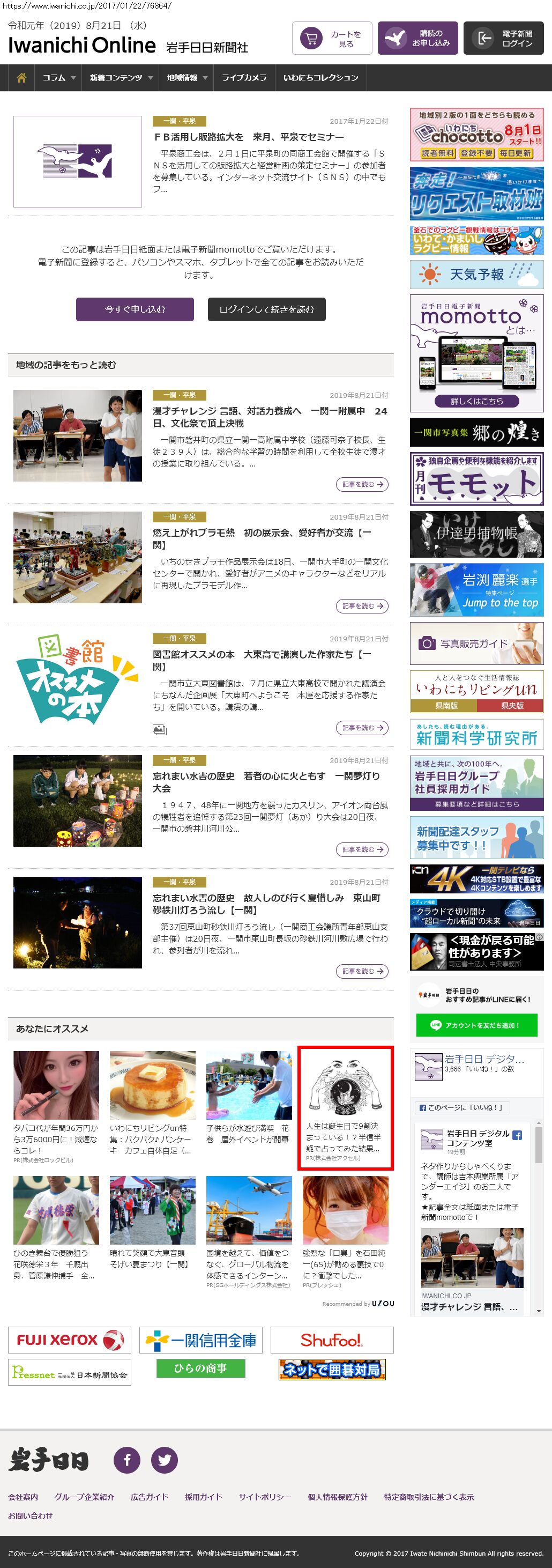The width and height of the screenshot is (552, 1568).
Task: Tap 詳しくはこちら on the momotto banner
Action: [476, 401]
